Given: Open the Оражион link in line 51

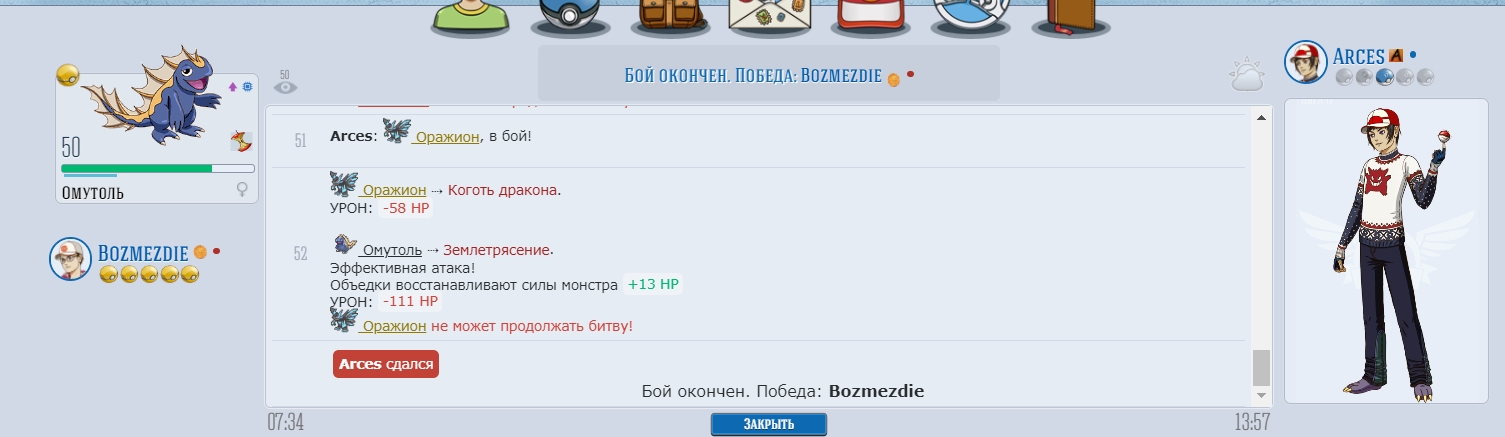Looking at the screenshot, I should pos(447,136).
